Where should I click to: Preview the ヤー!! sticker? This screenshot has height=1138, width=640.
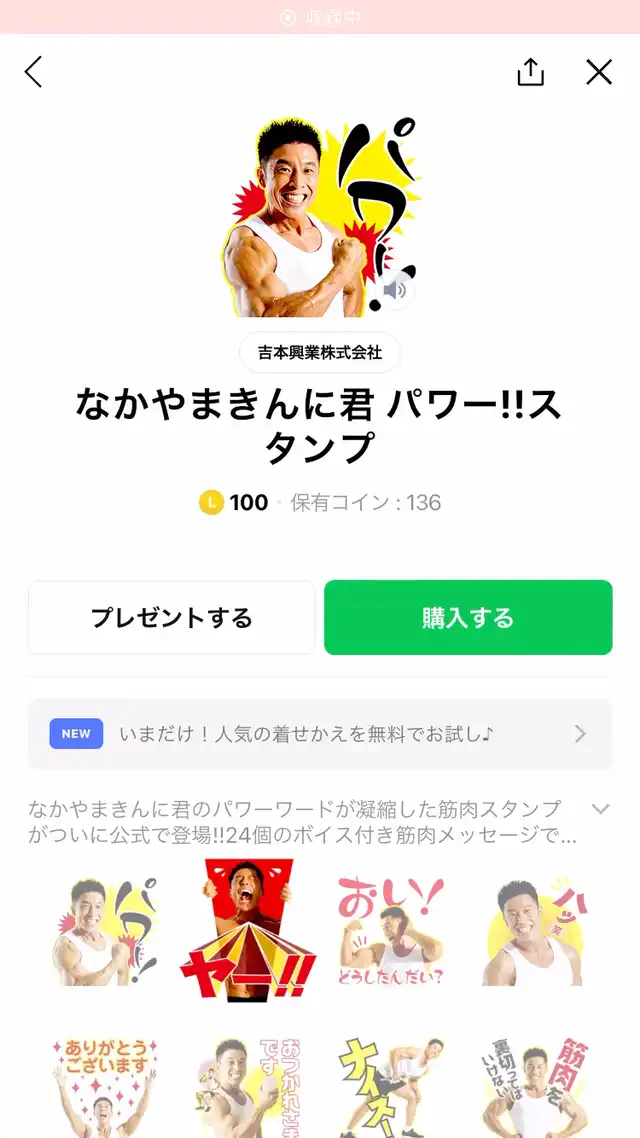pos(248,930)
